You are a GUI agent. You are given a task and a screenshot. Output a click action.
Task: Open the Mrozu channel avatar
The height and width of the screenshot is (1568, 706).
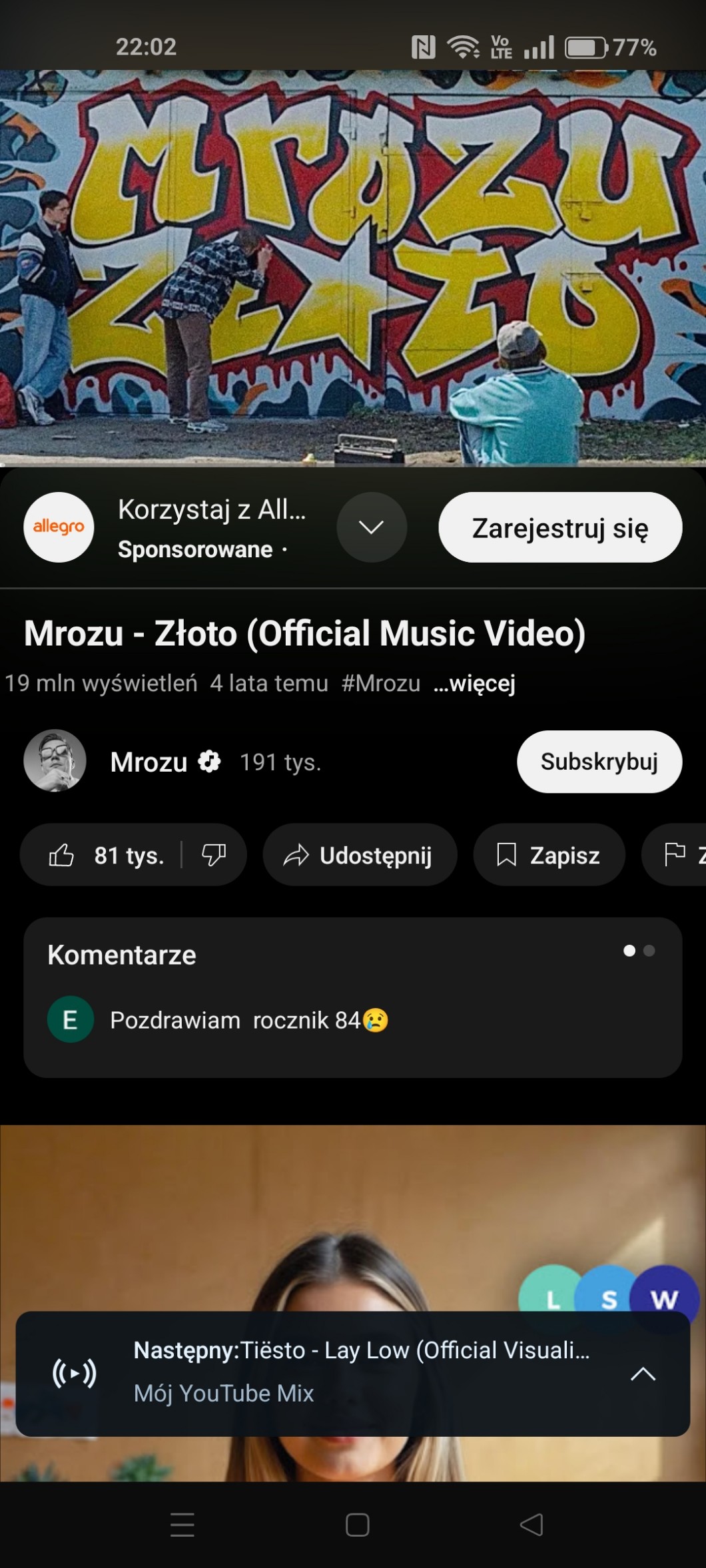pos(55,762)
